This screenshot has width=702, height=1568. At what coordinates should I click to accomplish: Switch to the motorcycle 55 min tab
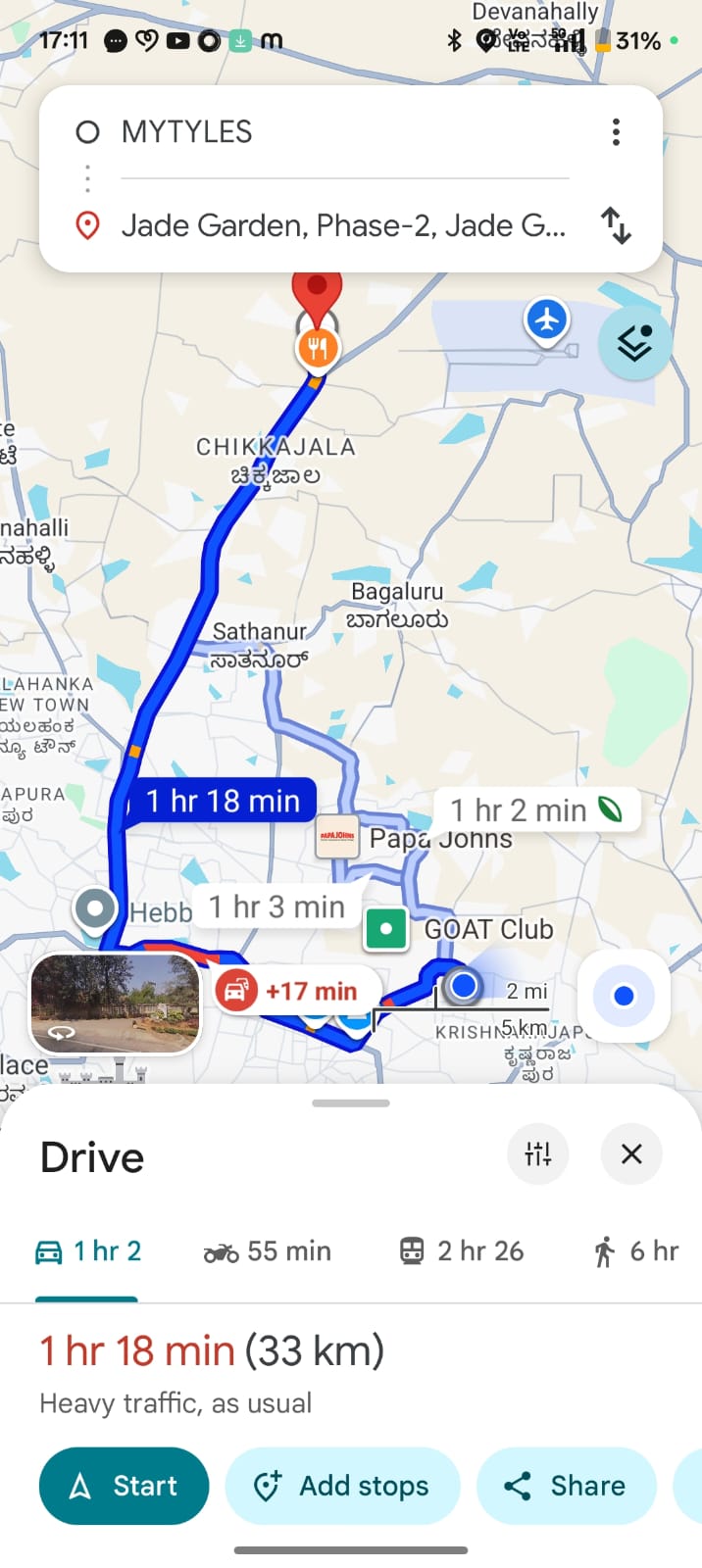pos(267,1251)
